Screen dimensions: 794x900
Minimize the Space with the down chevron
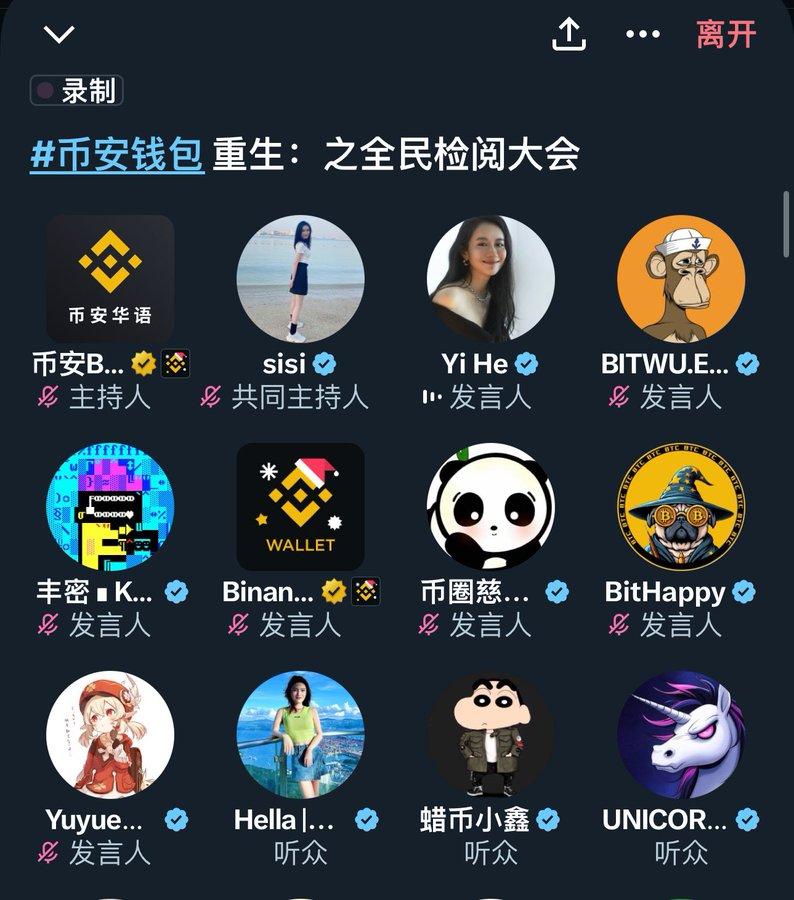(59, 34)
